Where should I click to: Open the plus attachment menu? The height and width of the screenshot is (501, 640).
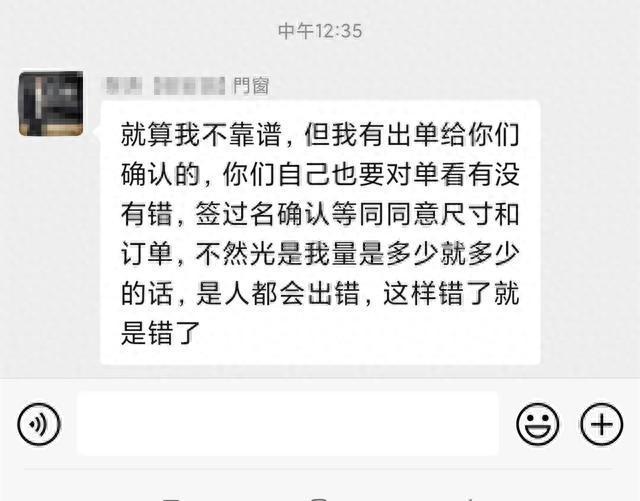pyautogui.click(x=602, y=426)
